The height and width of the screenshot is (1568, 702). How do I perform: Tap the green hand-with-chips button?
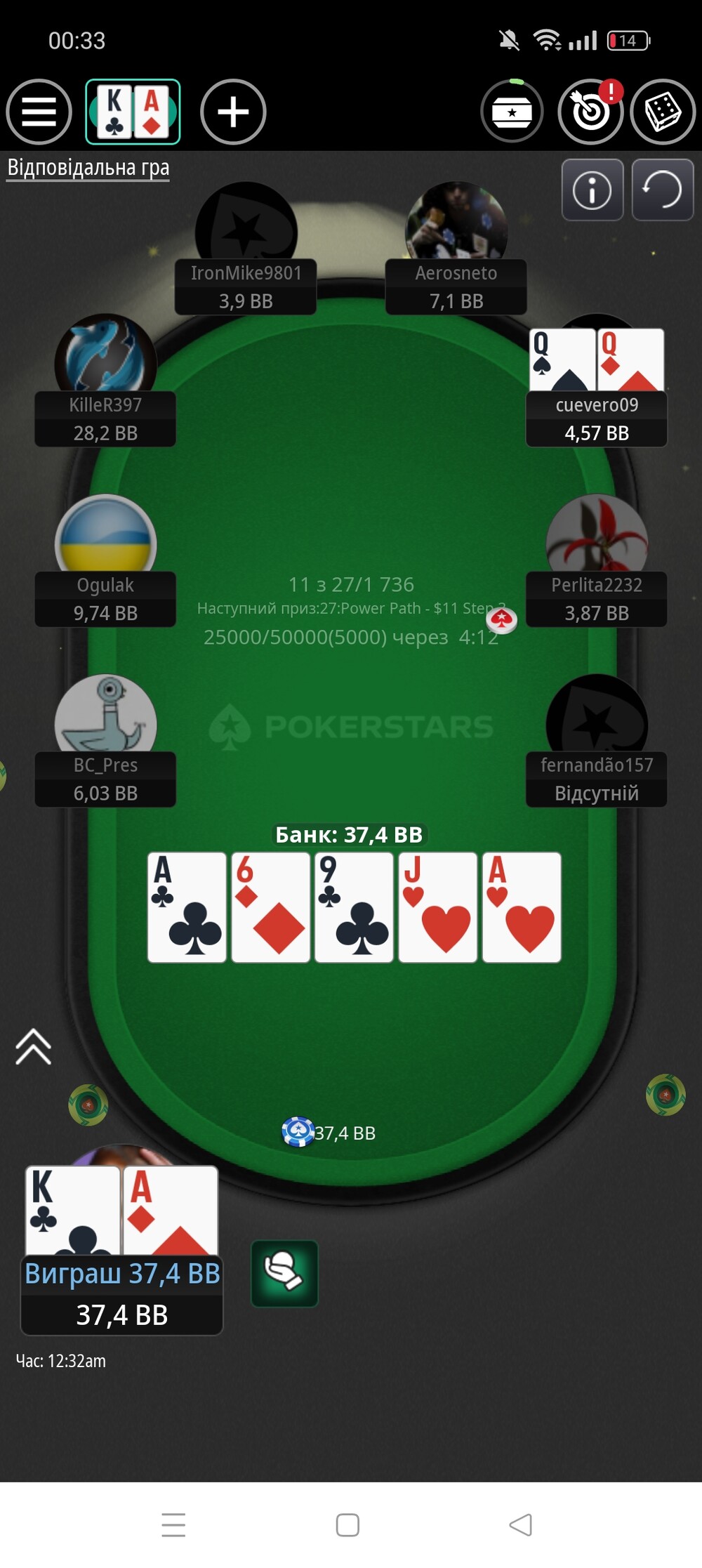[x=284, y=1273]
